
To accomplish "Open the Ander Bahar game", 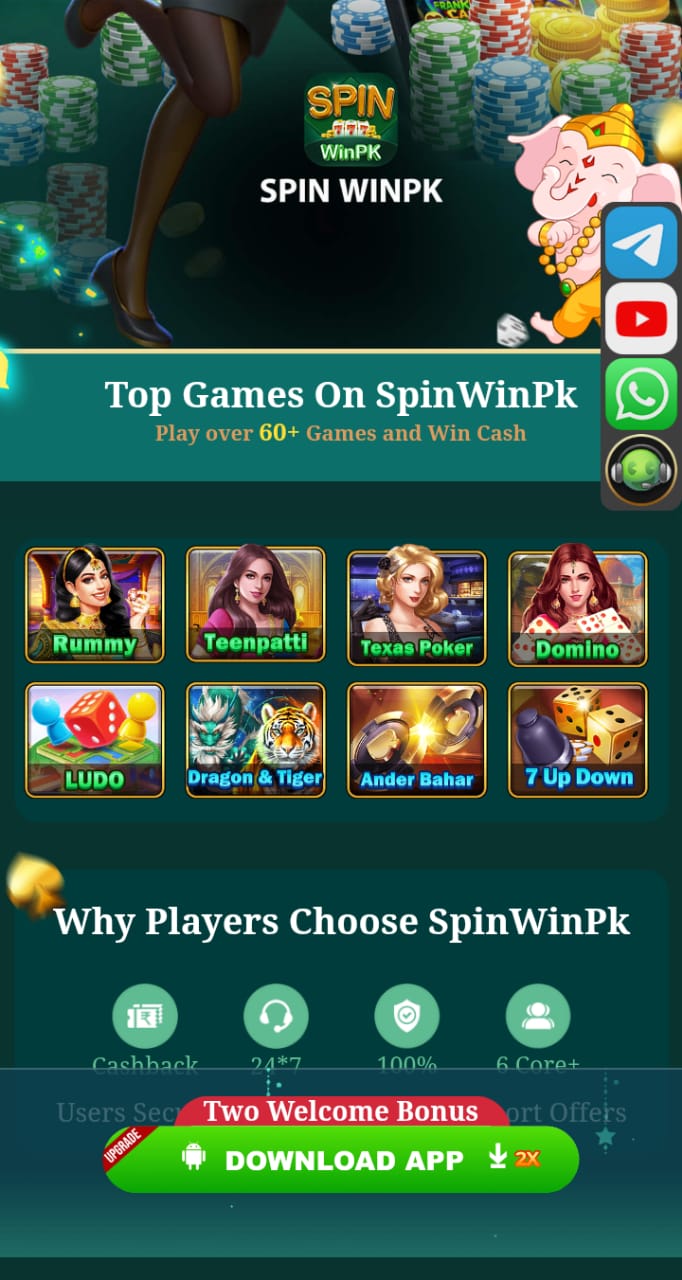I will point(417,740).
